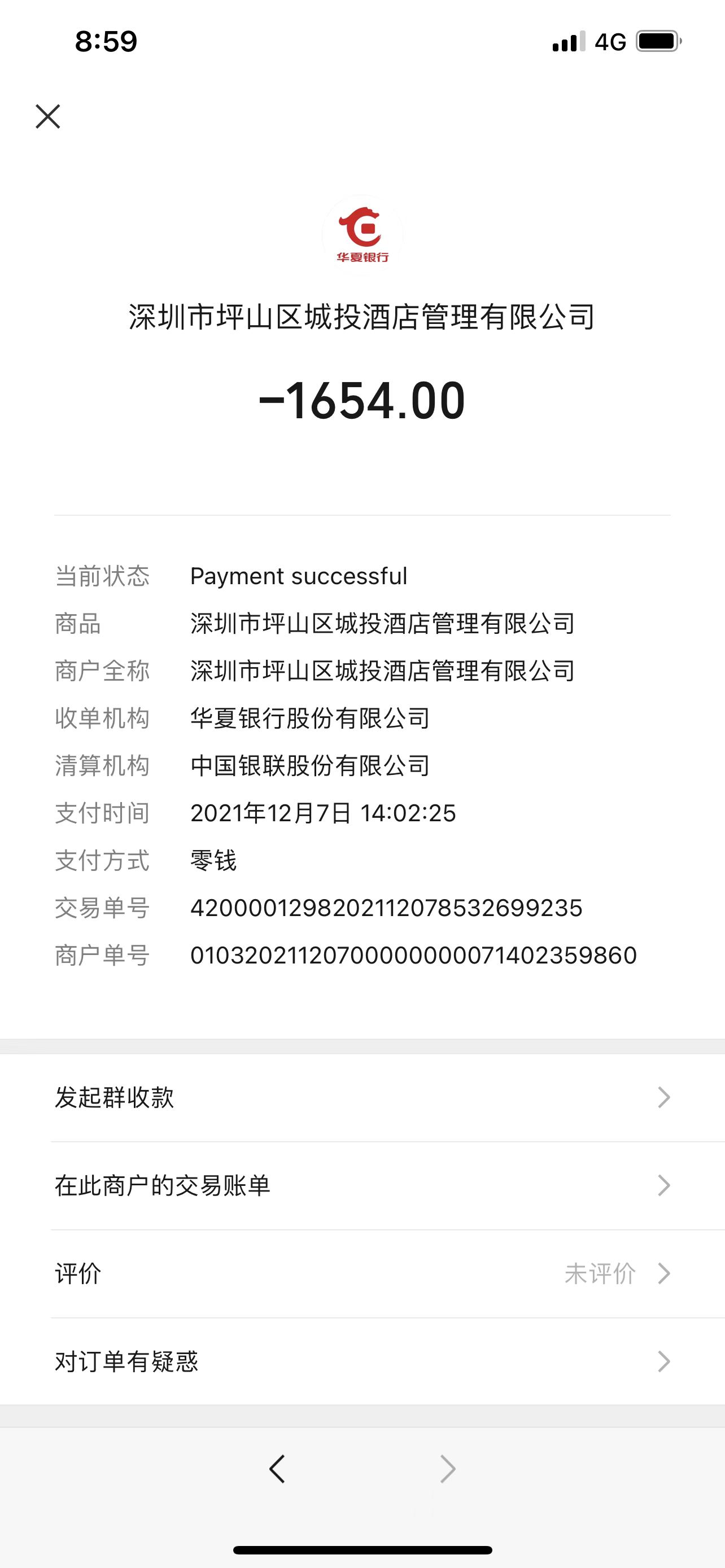View 在此商户的交易账单 transaction history
The image size is (725, 1568).
coord(362,1186)
